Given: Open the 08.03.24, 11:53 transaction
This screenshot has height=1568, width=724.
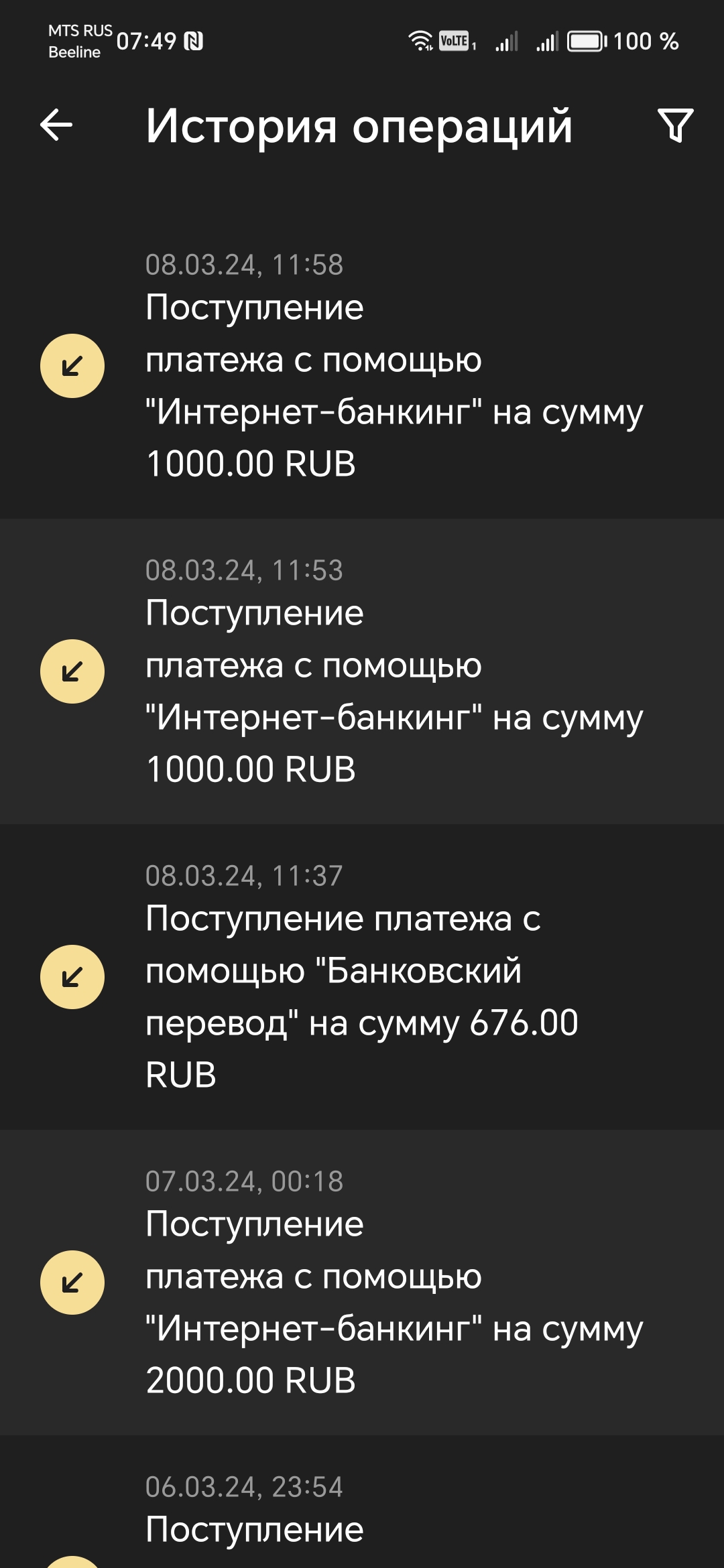Looking at the screenshot, I should pyautogui.click(x=362, y=671).
